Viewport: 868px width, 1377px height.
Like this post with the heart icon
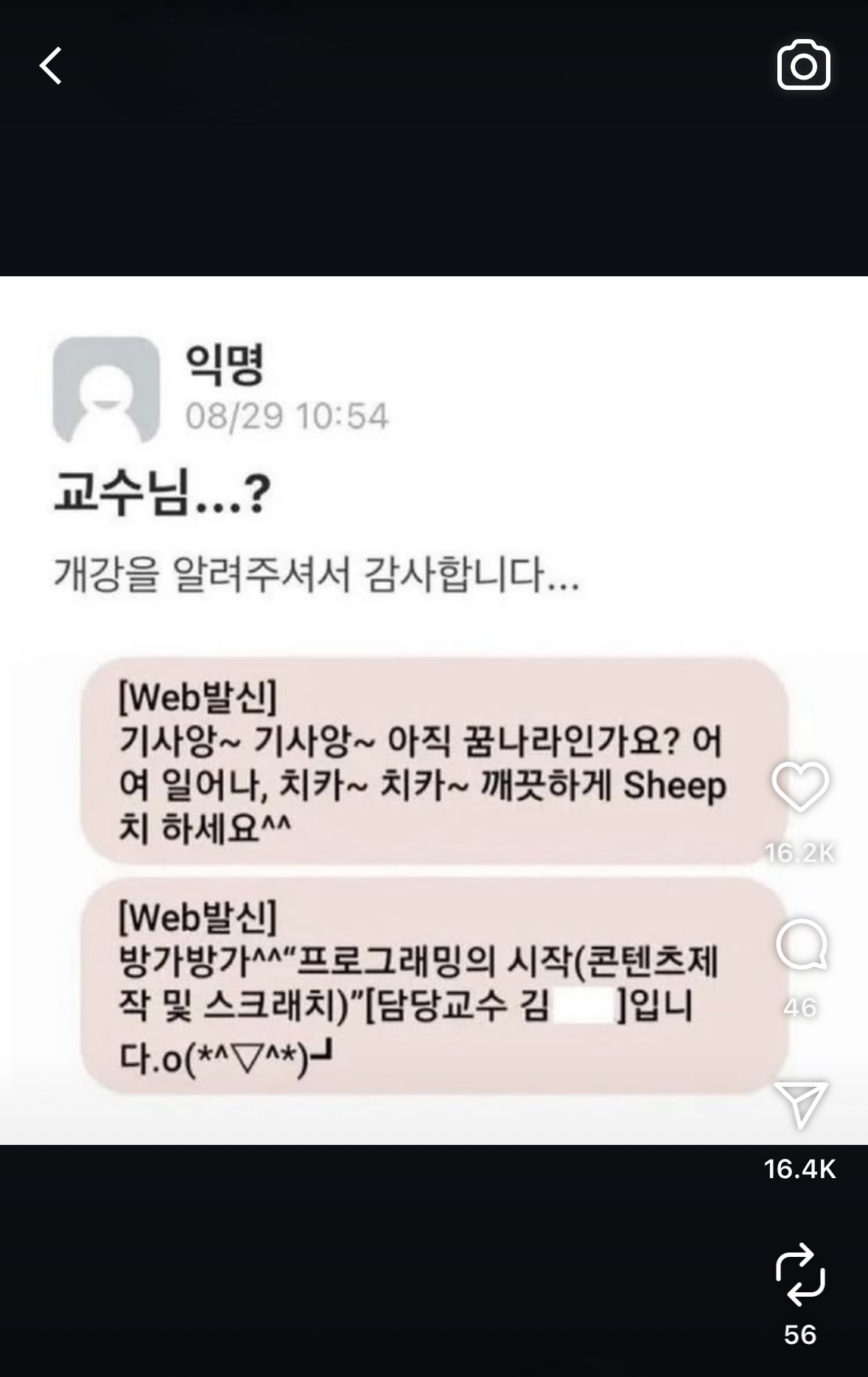point(800,787)
